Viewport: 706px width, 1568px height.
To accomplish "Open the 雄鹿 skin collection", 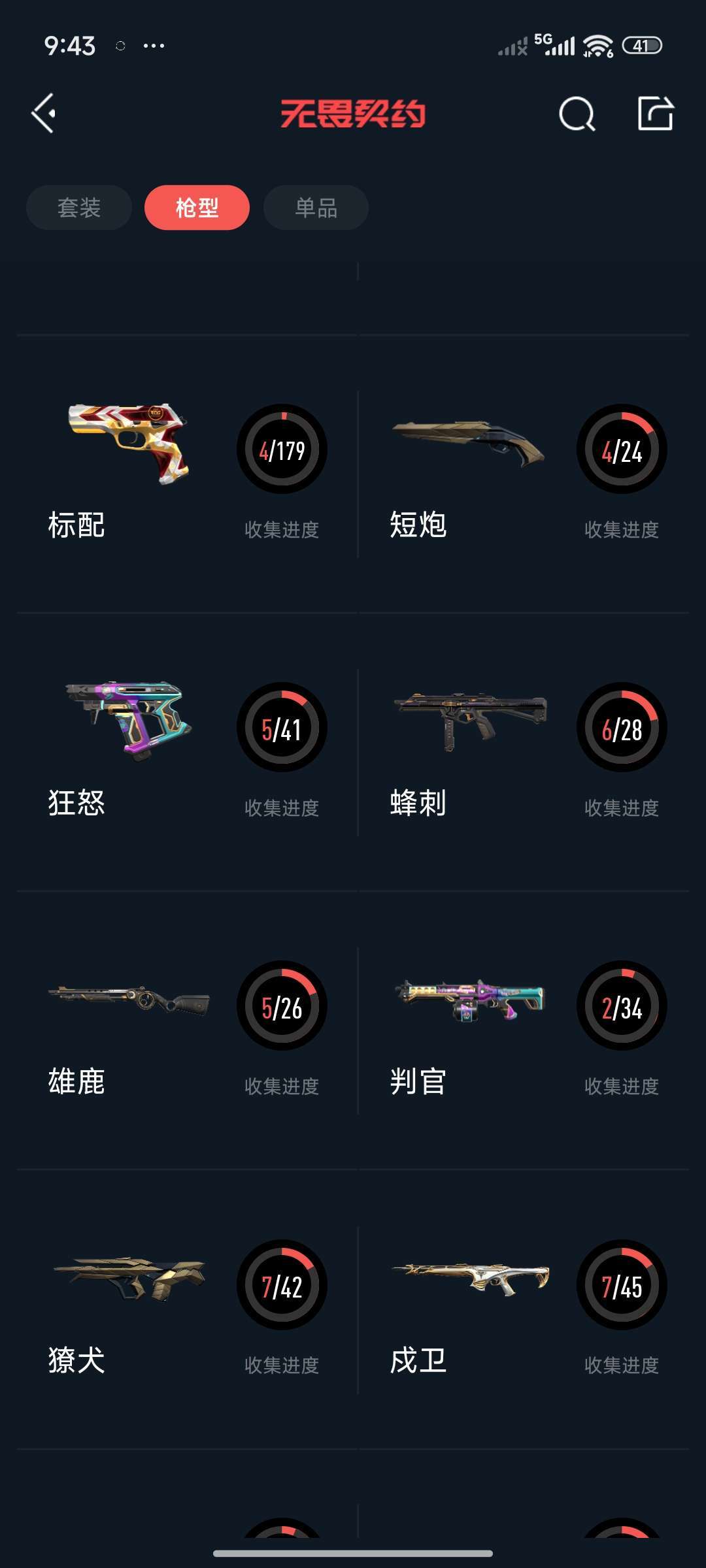I will (x=187, y=1031).
